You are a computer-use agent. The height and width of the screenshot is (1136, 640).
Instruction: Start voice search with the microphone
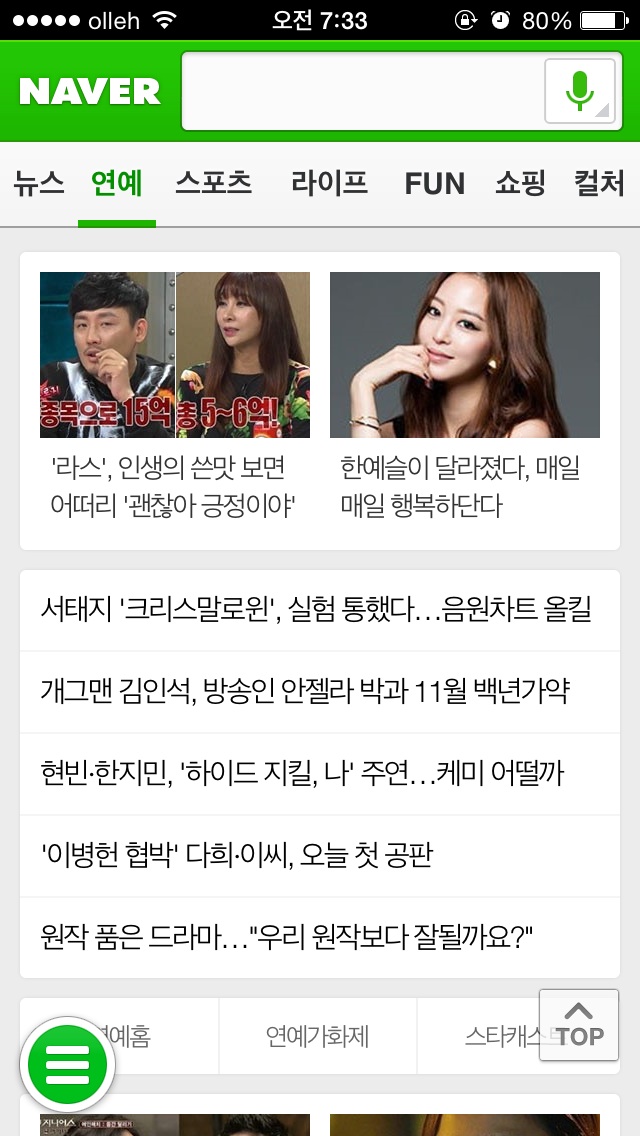pos(580,91)
